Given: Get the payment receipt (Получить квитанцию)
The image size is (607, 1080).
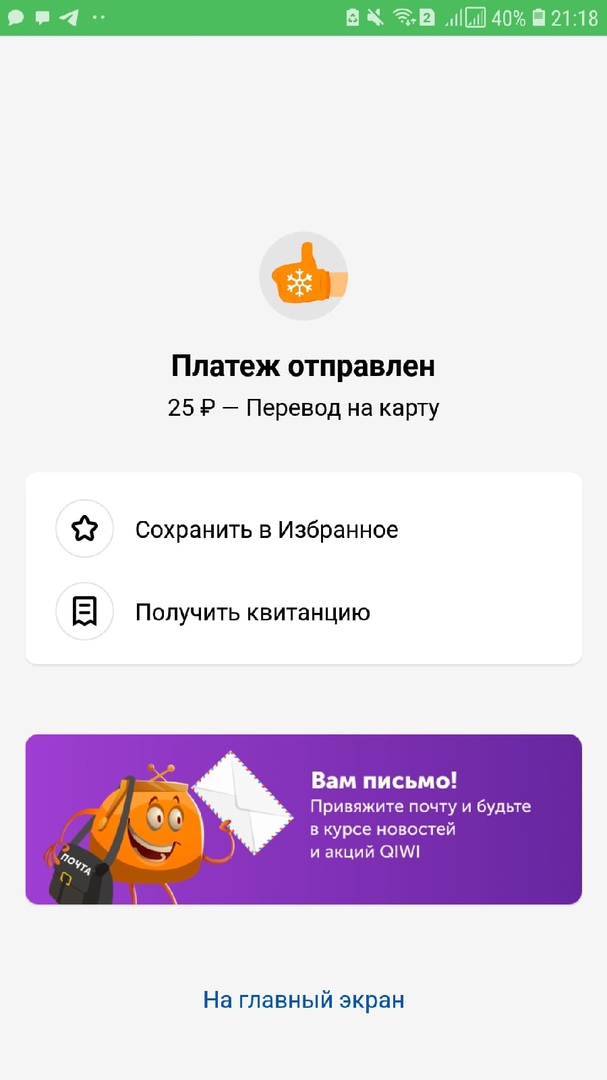Looking at the screenshot, I should 252,612.
